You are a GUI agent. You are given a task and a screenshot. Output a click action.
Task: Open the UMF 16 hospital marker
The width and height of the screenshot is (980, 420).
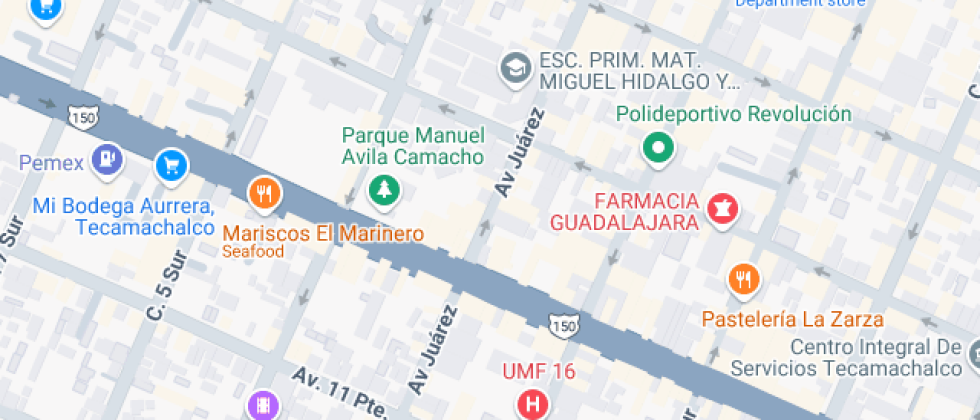point(533,405)
